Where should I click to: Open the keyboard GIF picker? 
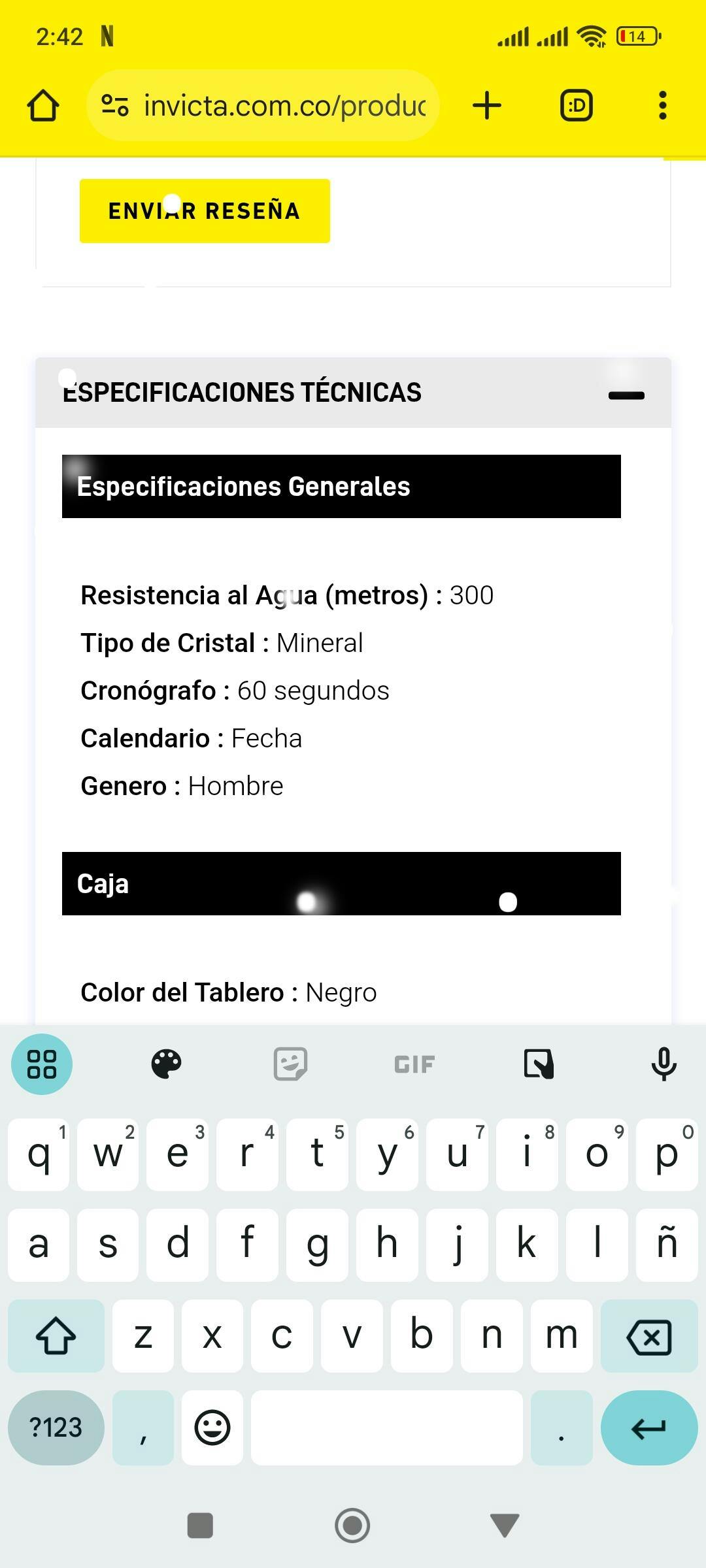[414, 1064]
